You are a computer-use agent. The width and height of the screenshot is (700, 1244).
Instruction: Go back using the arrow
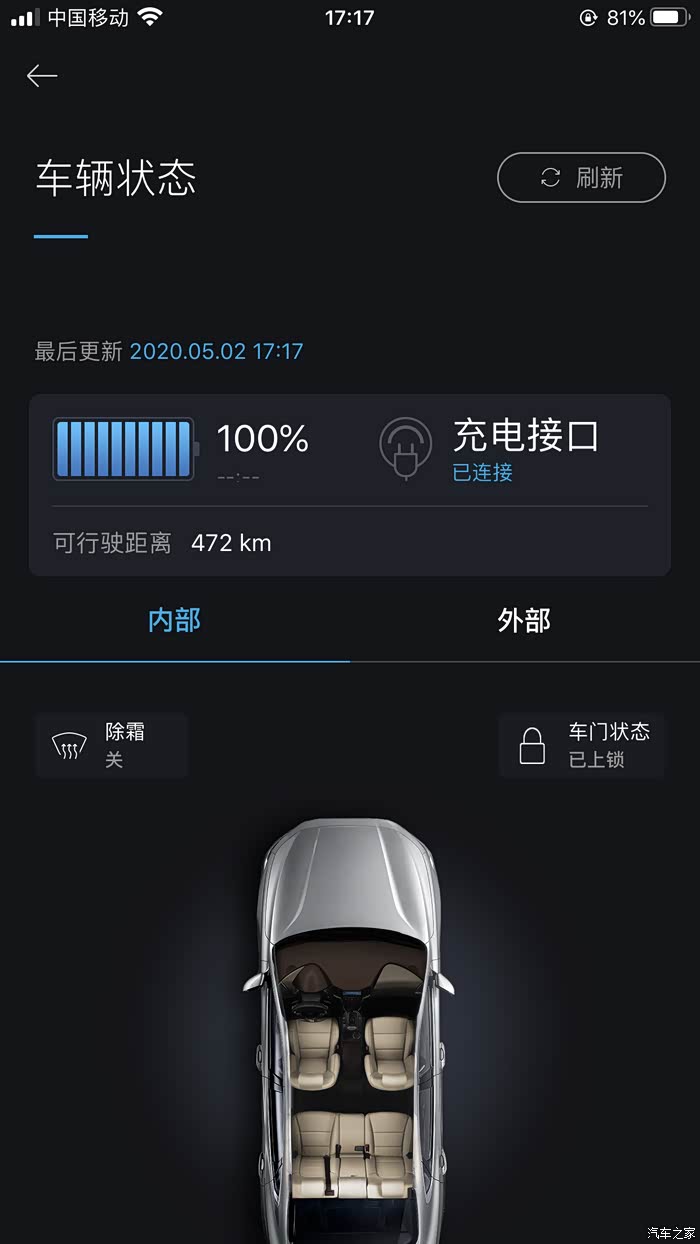tap(42, 76)
